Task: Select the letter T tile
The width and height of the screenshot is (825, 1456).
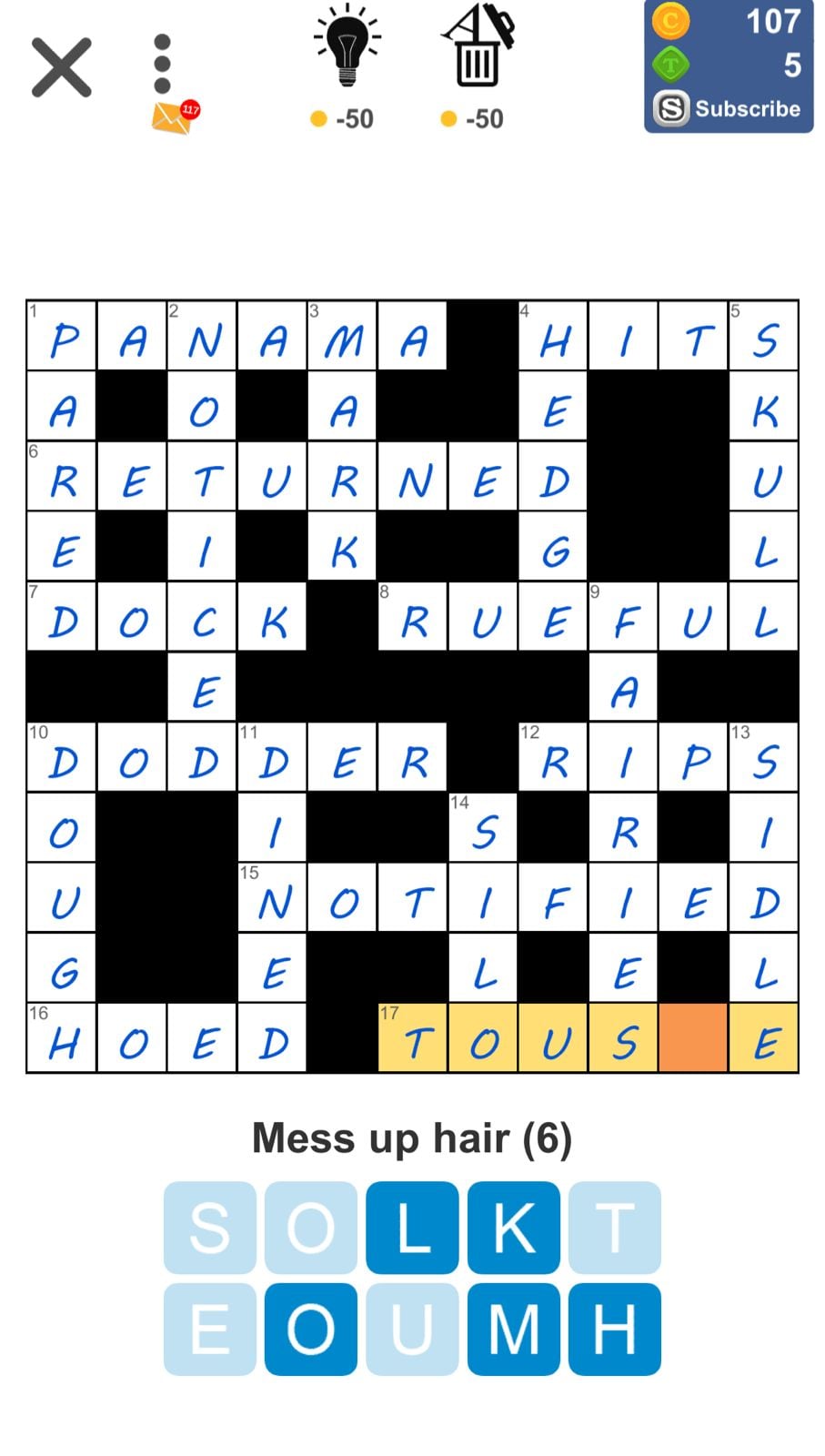Action: tap(611, 1227)
